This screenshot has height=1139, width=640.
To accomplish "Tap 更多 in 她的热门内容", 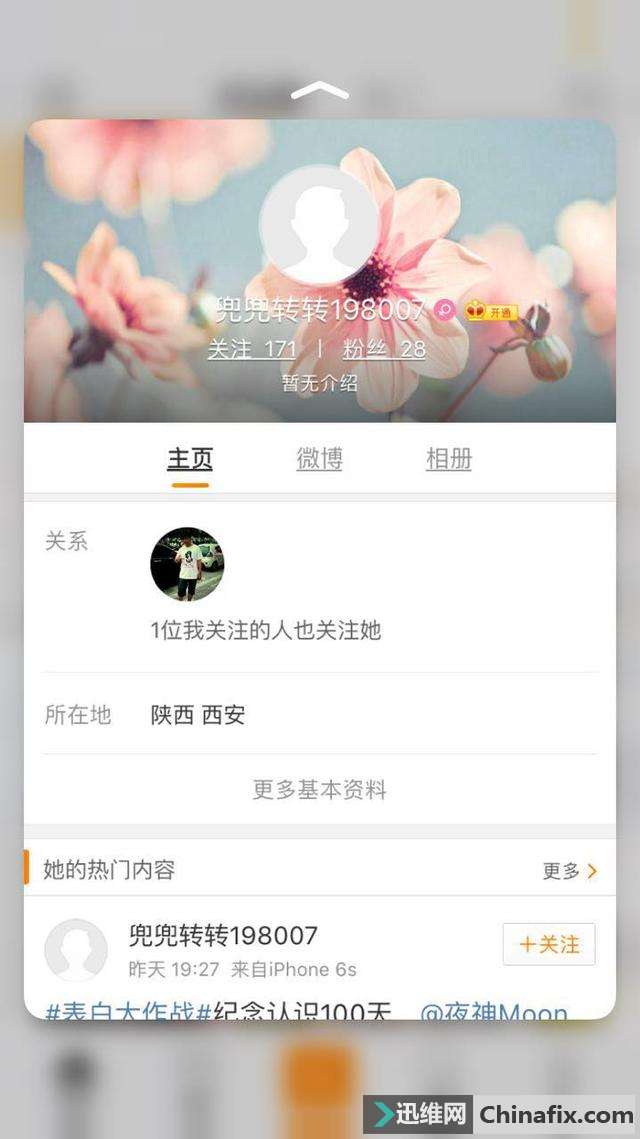I will click(x=569, y=871).
